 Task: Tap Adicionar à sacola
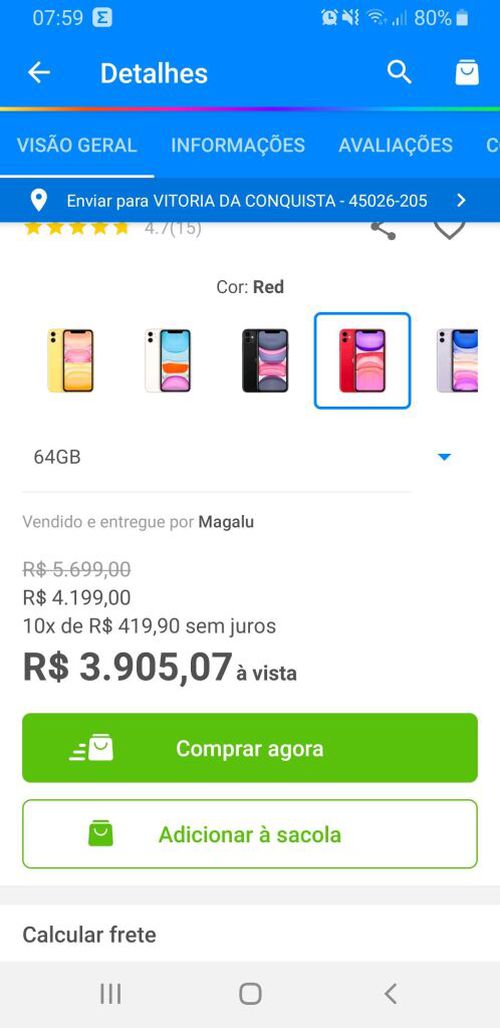(x=250, y=834)
